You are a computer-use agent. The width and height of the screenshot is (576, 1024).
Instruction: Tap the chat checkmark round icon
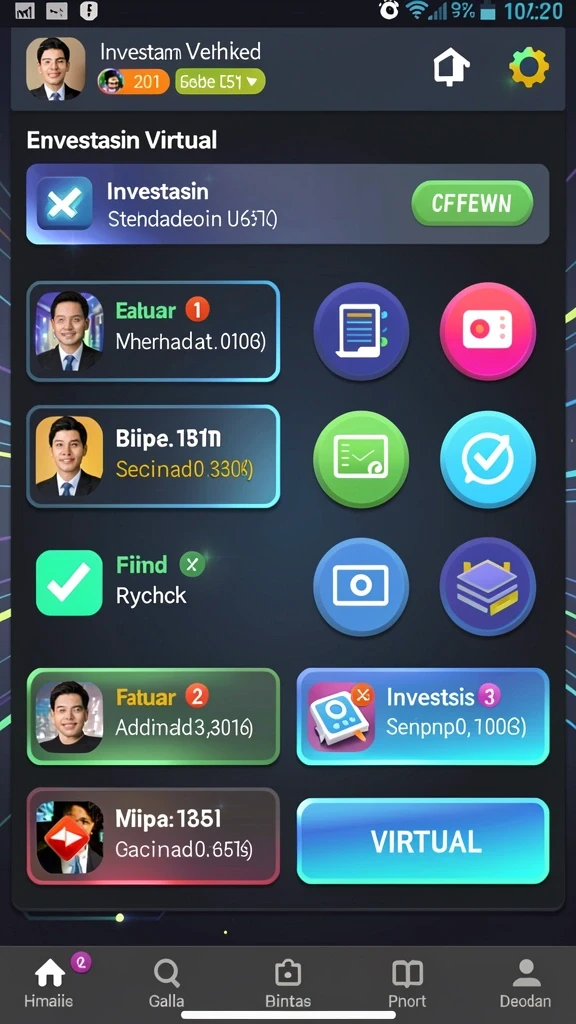[488, 459]
